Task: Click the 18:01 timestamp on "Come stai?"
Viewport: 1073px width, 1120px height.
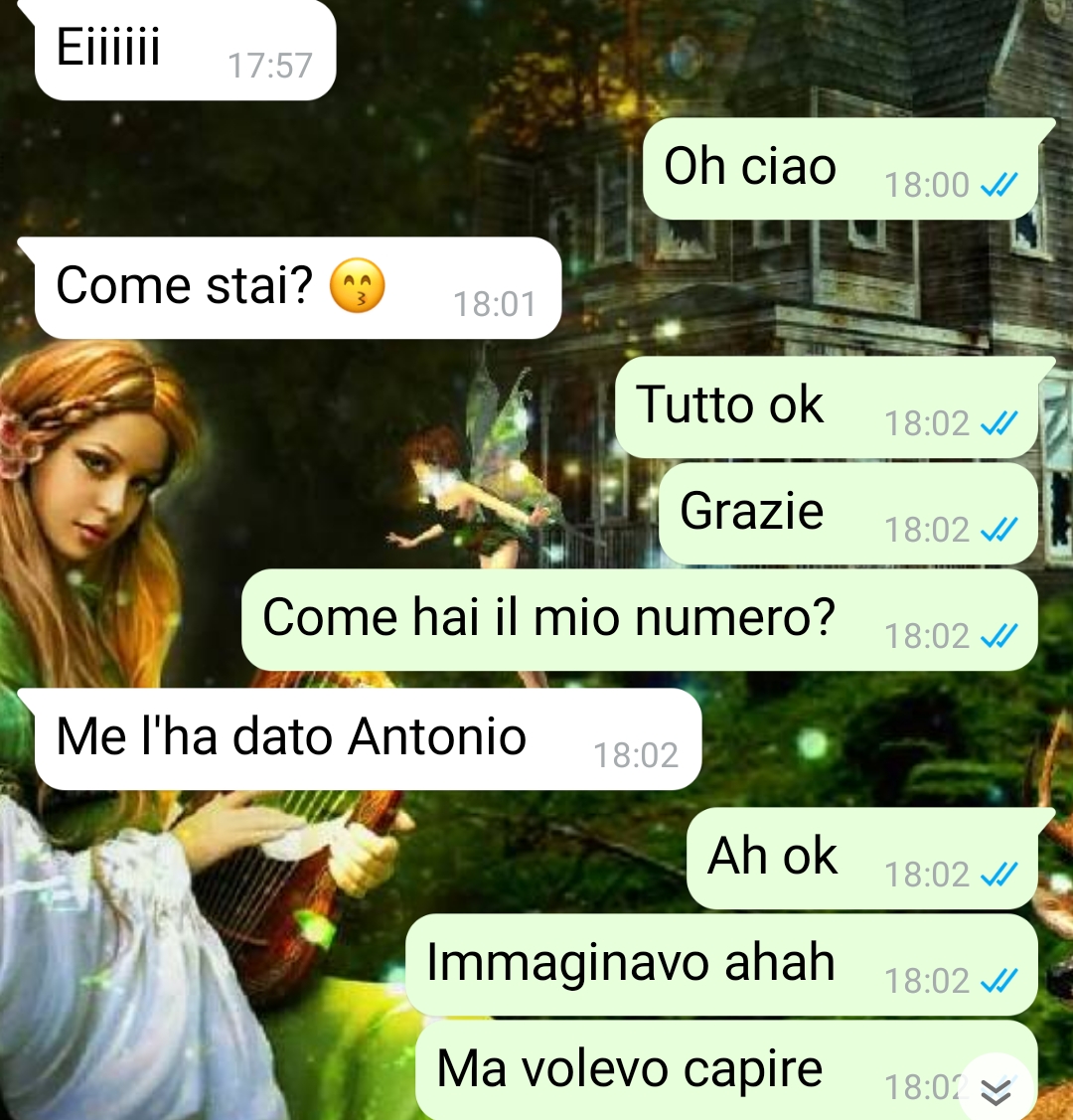Action: (x=493, y=303)
